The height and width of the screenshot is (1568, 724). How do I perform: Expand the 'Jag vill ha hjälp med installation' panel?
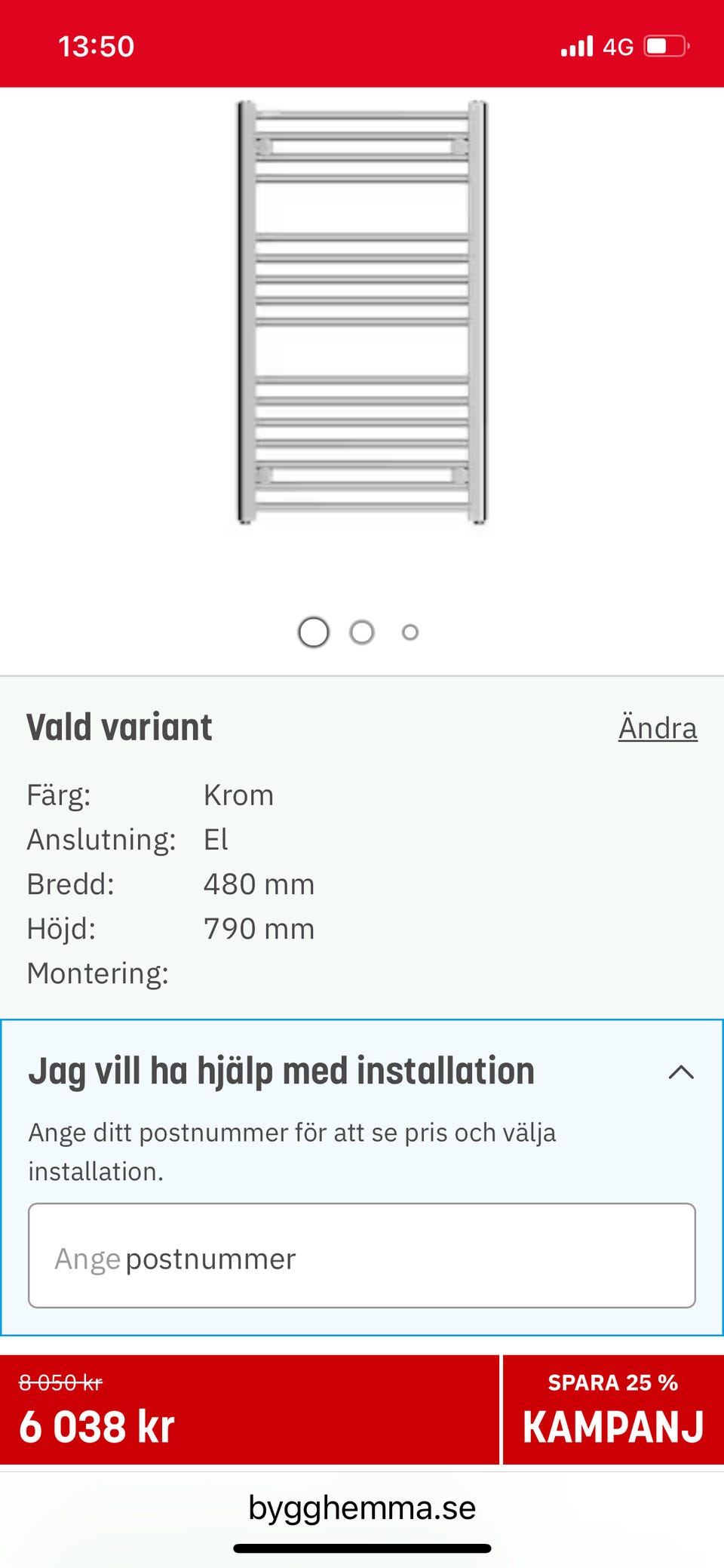pos(281,1071)
